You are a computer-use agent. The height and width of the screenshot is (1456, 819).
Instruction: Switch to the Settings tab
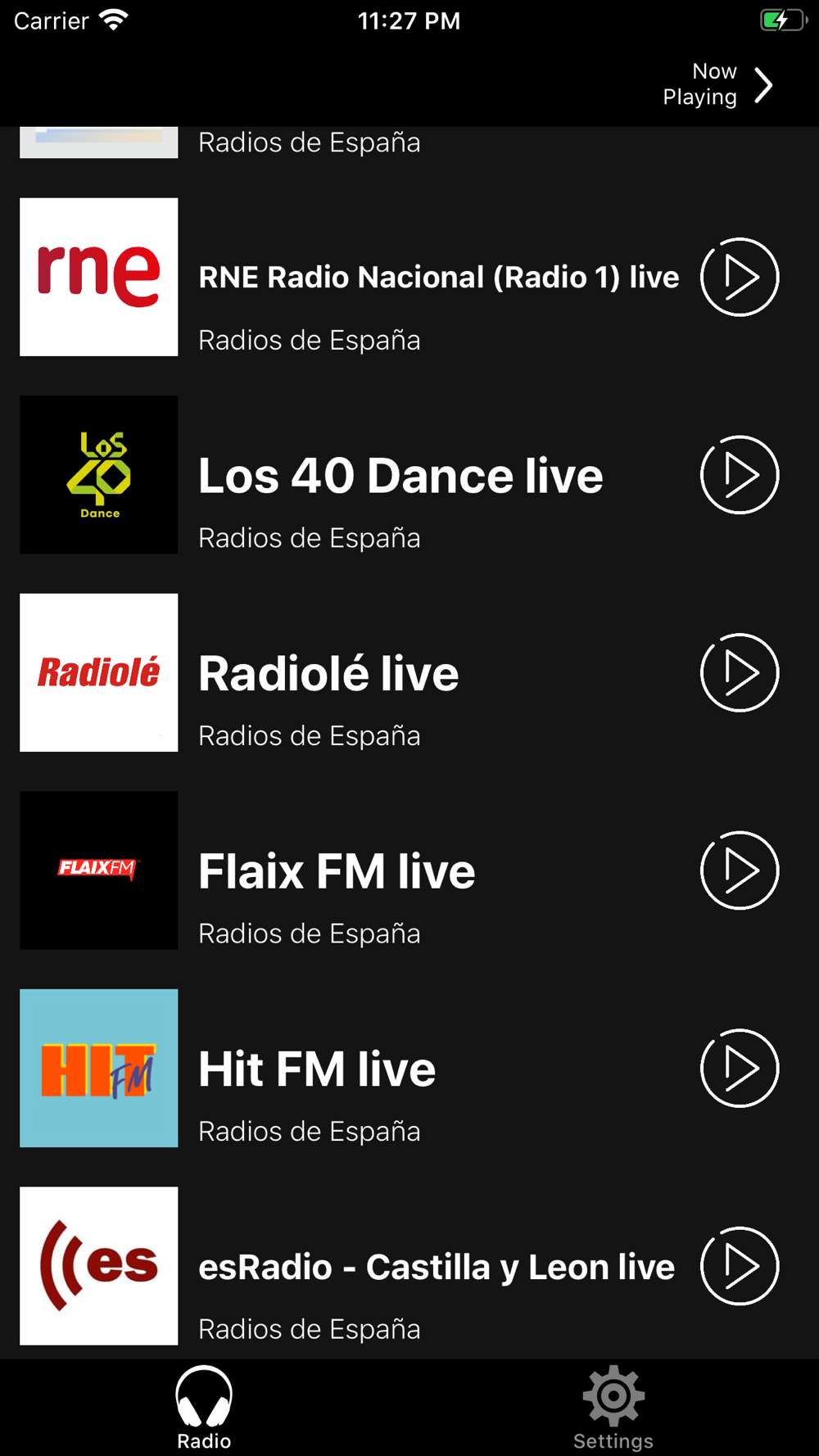coord(613,1408)
